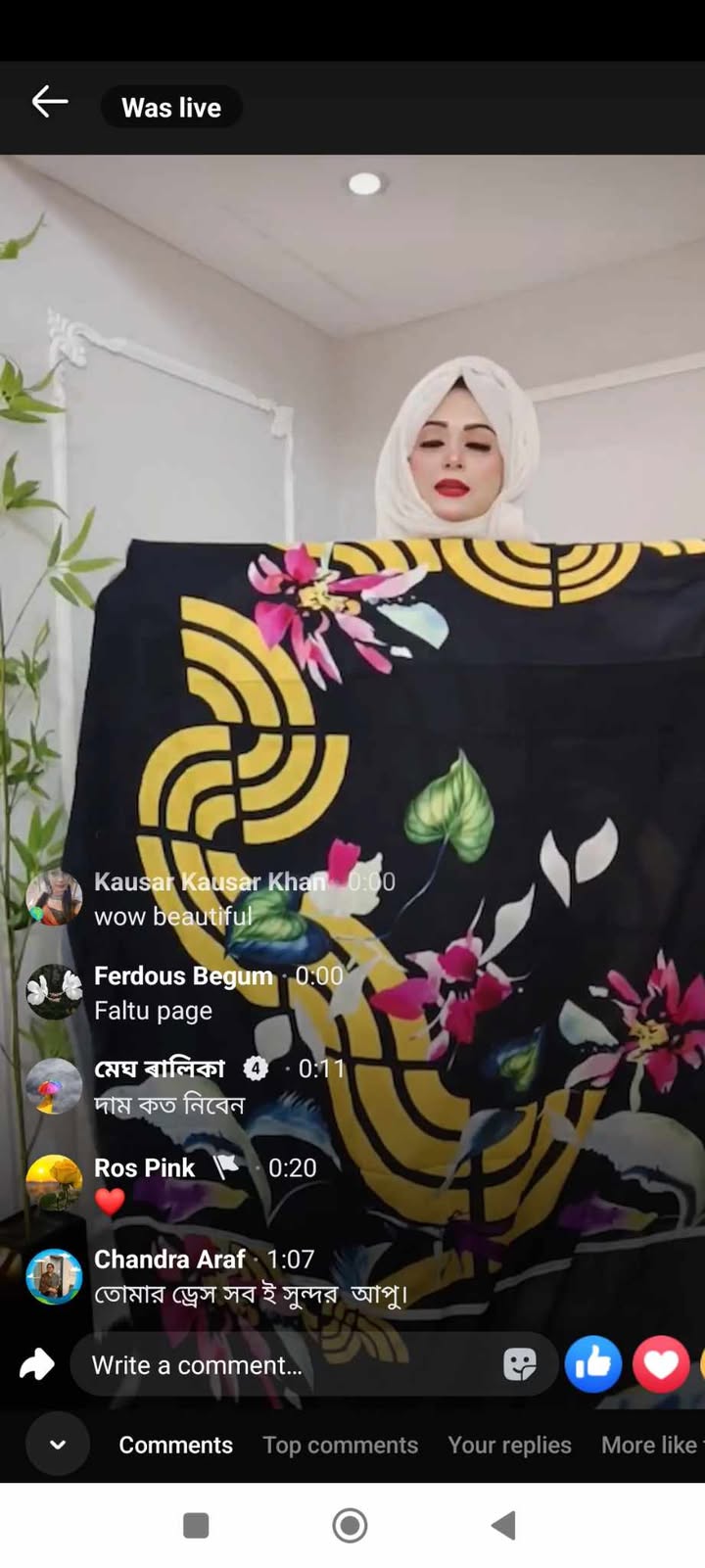The height and width of the screenshot is (1568, 705).
Task: Switch to the More like this tab
Action: point(650,1445)
